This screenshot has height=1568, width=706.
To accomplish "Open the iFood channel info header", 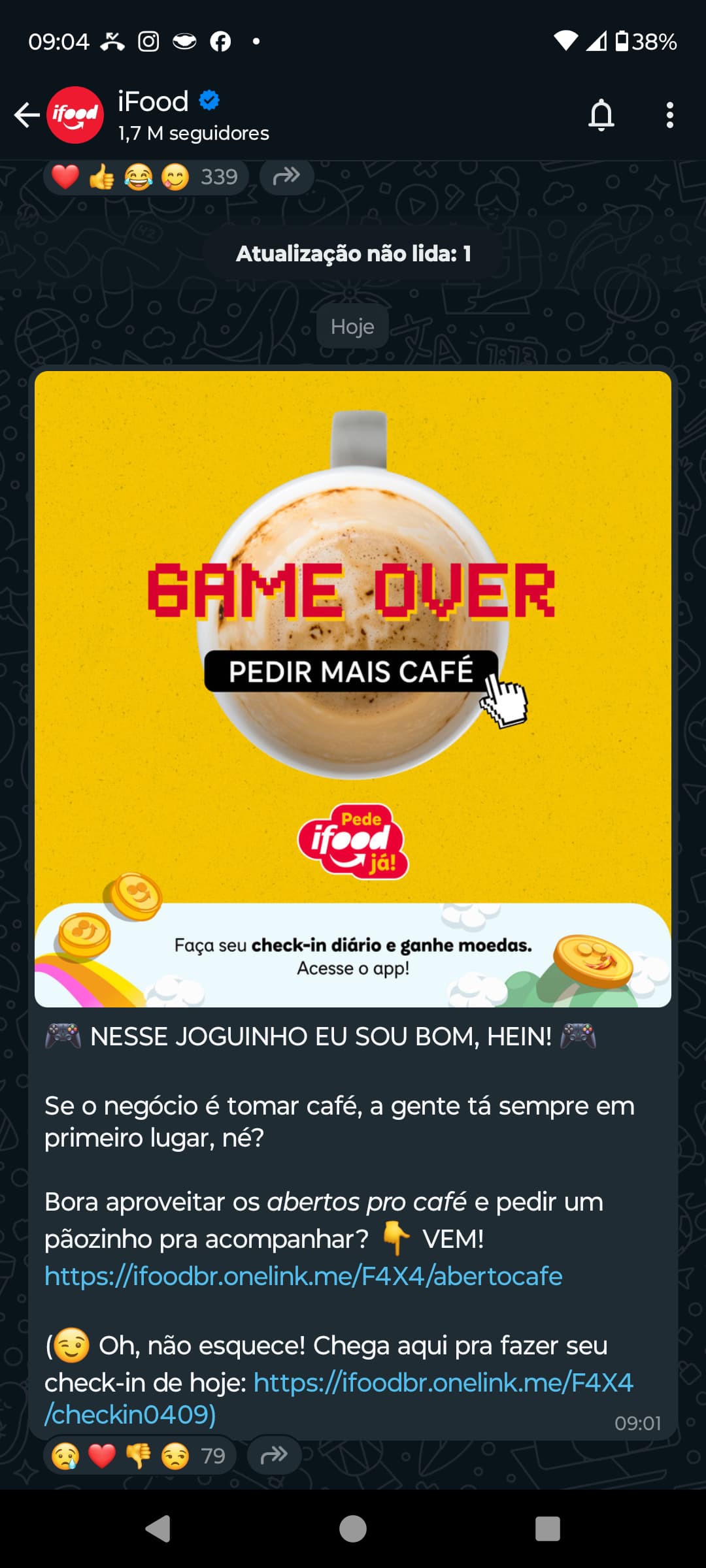I will 193,116.
